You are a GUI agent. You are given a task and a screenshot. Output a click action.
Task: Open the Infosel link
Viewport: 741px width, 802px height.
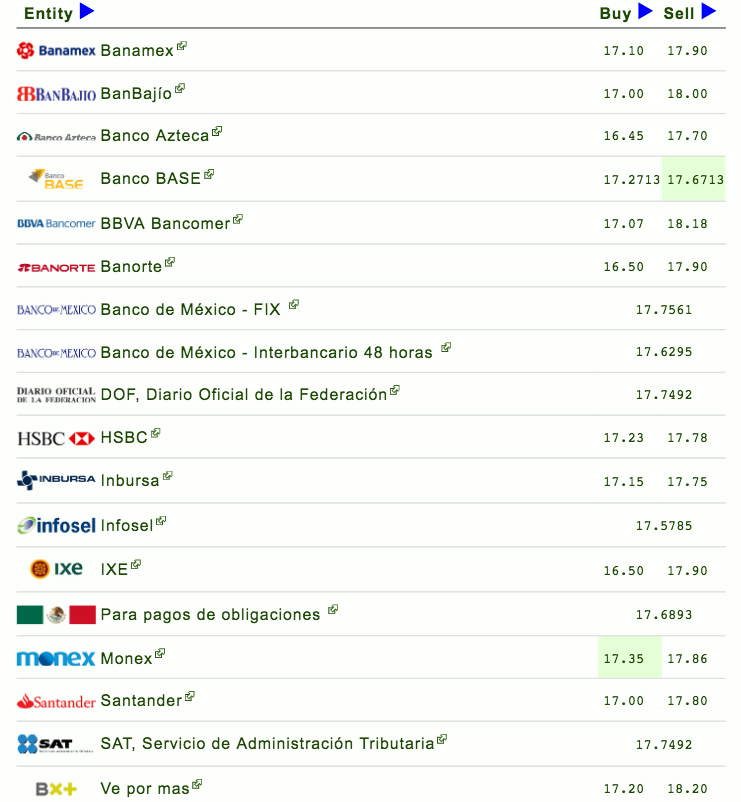tap(127, 524)
